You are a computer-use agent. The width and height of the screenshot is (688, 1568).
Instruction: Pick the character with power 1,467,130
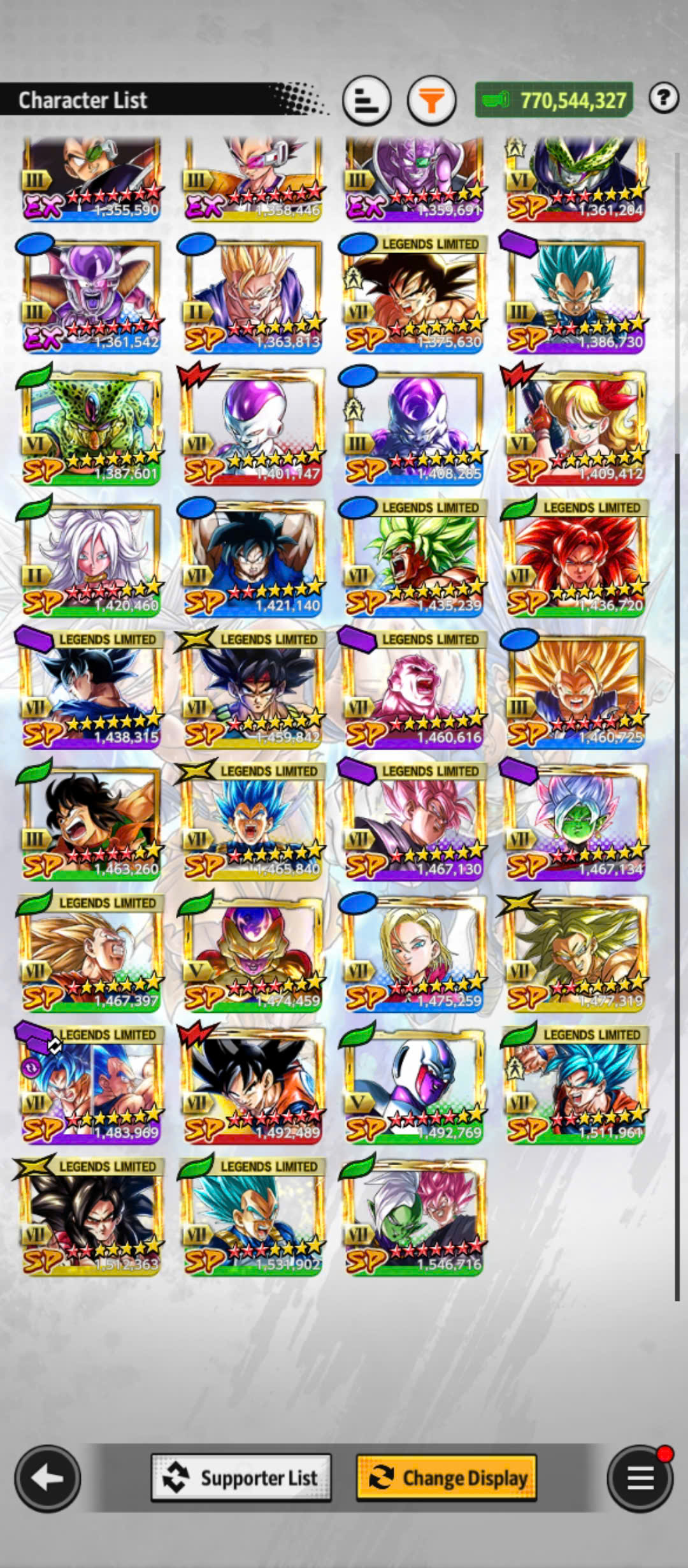[x=414, y=821]
